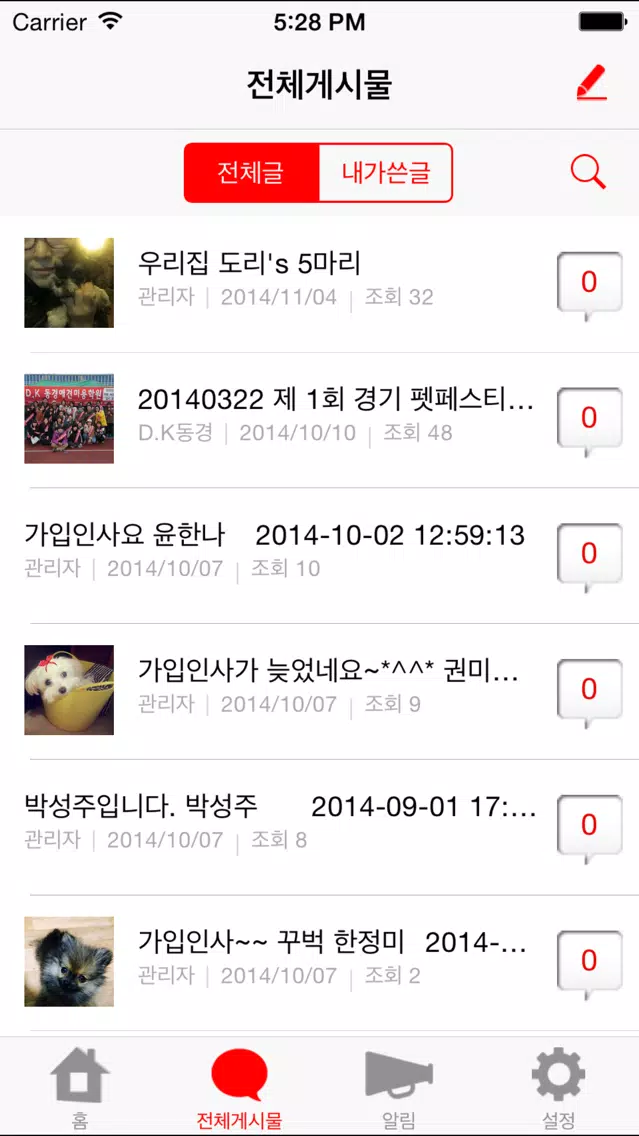Open the search magnifier icon
This screenshot has height=1136, width=639.
[588, 172]
